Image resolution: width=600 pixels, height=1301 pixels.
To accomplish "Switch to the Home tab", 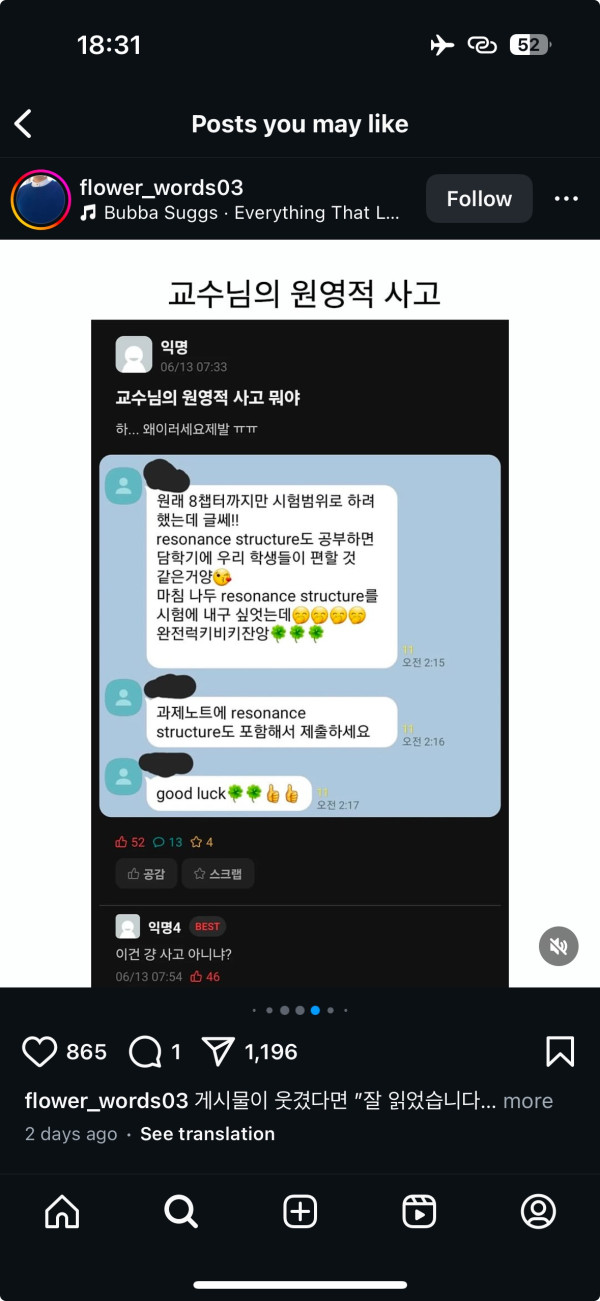I will pyautogui.click(x=62, y=1212).
